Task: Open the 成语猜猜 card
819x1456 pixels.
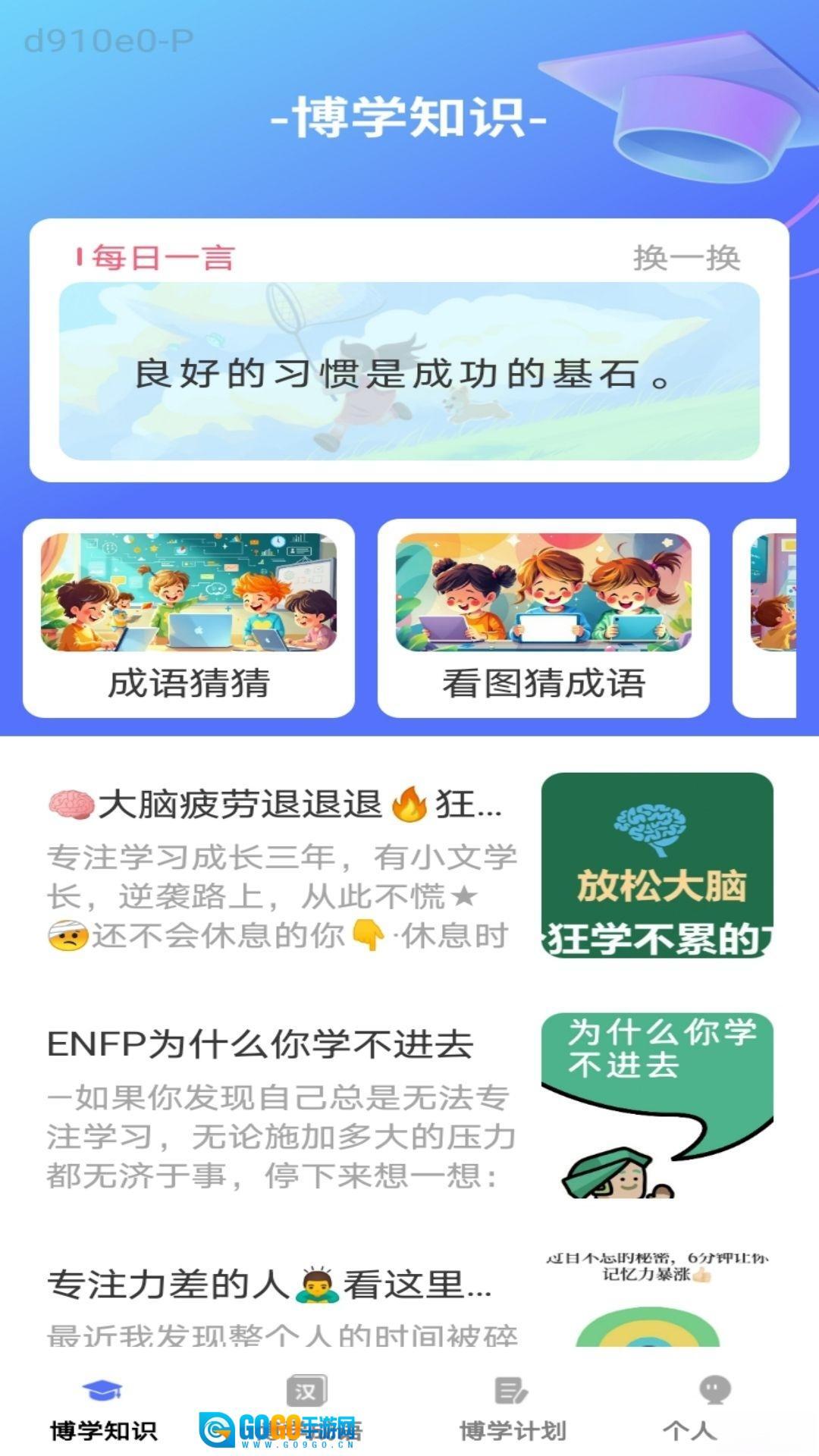Action: point(189,618)
